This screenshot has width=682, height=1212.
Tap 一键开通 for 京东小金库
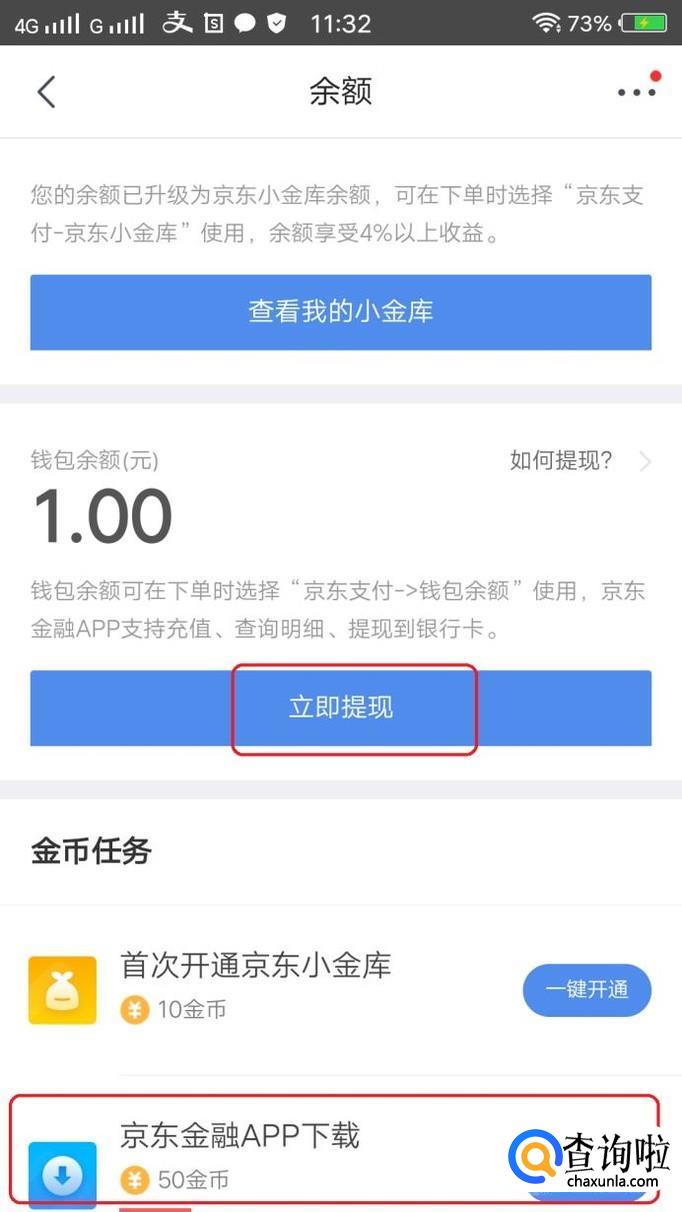pos(587,990)
